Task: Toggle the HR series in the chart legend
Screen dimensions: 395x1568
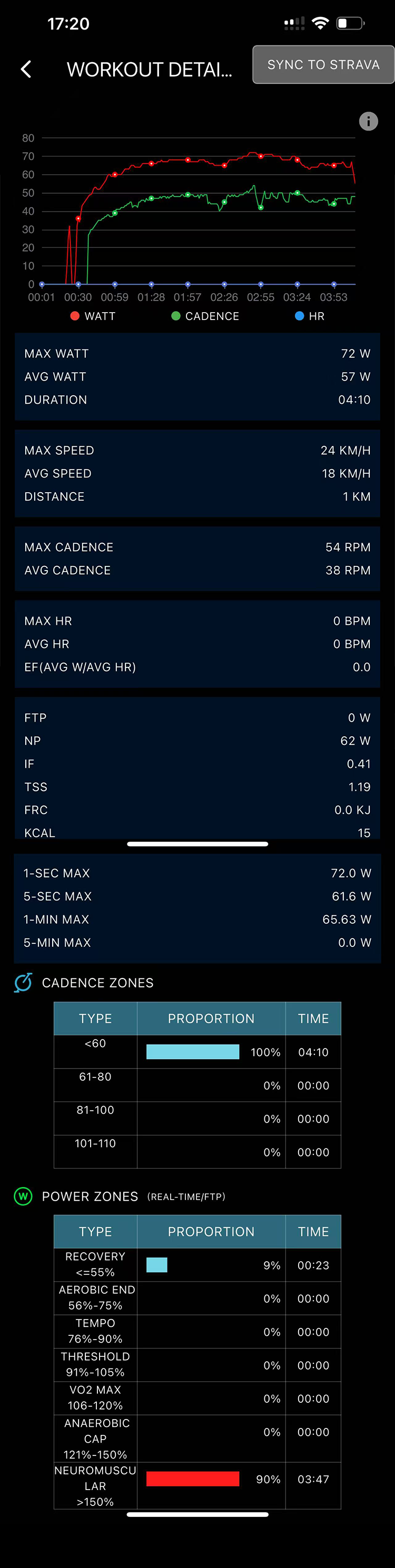Action: [309, 316]
